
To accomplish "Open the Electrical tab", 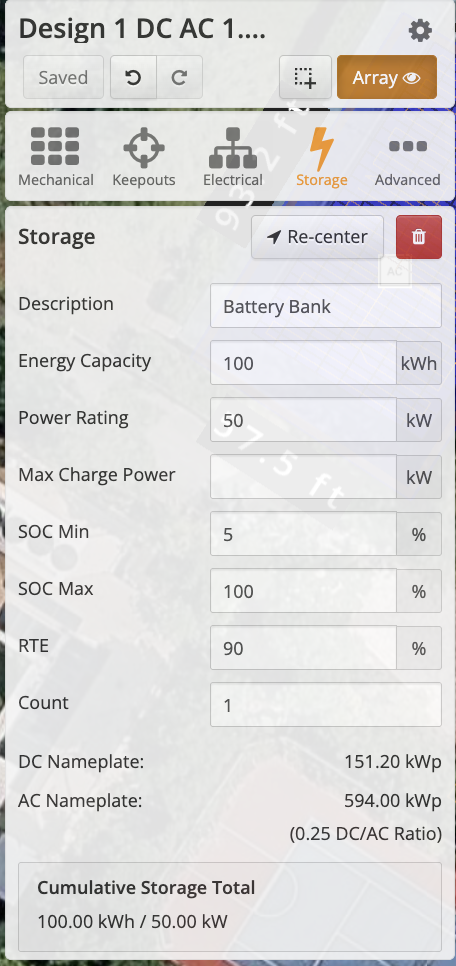I will [233, 156].
